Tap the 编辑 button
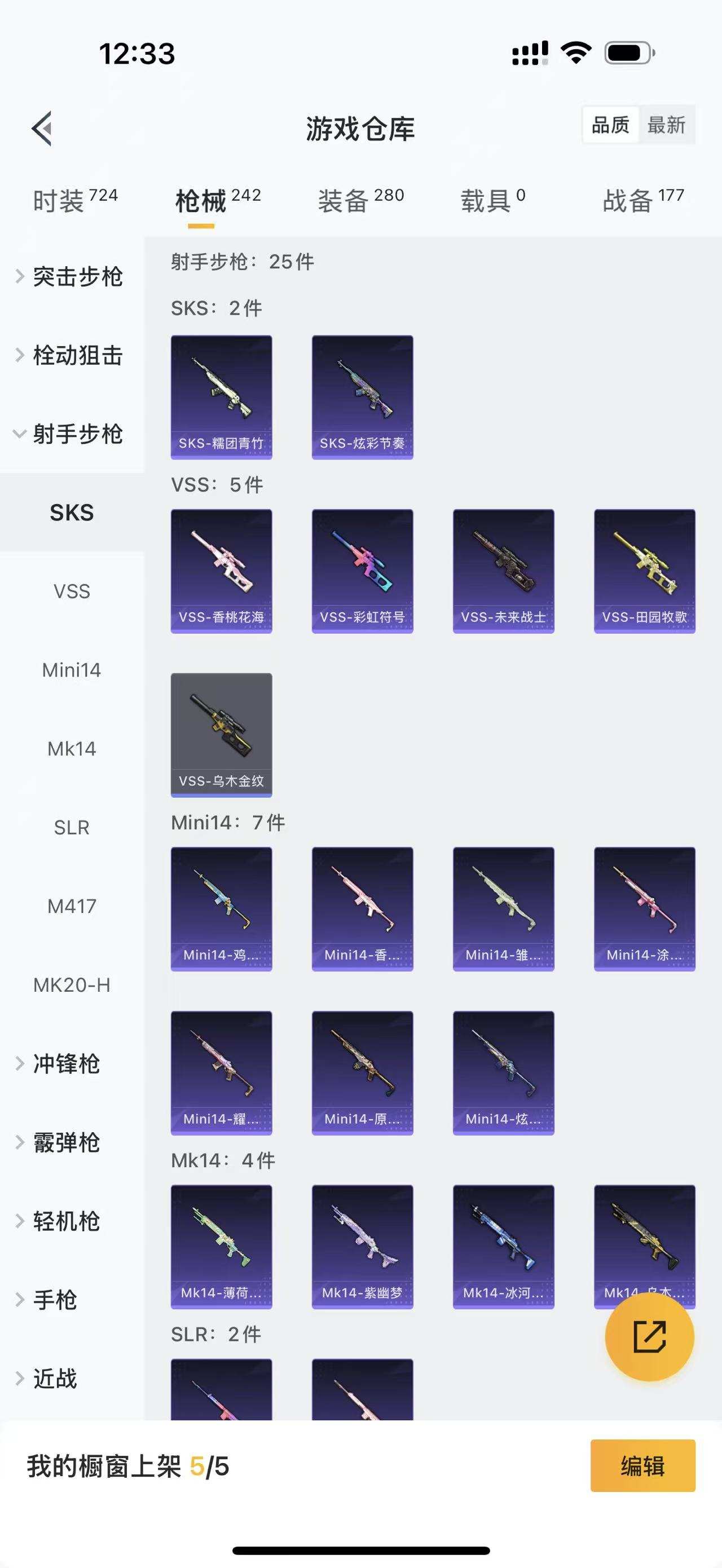Viewport: 722px width, 1568px height. click(642, 1466)
